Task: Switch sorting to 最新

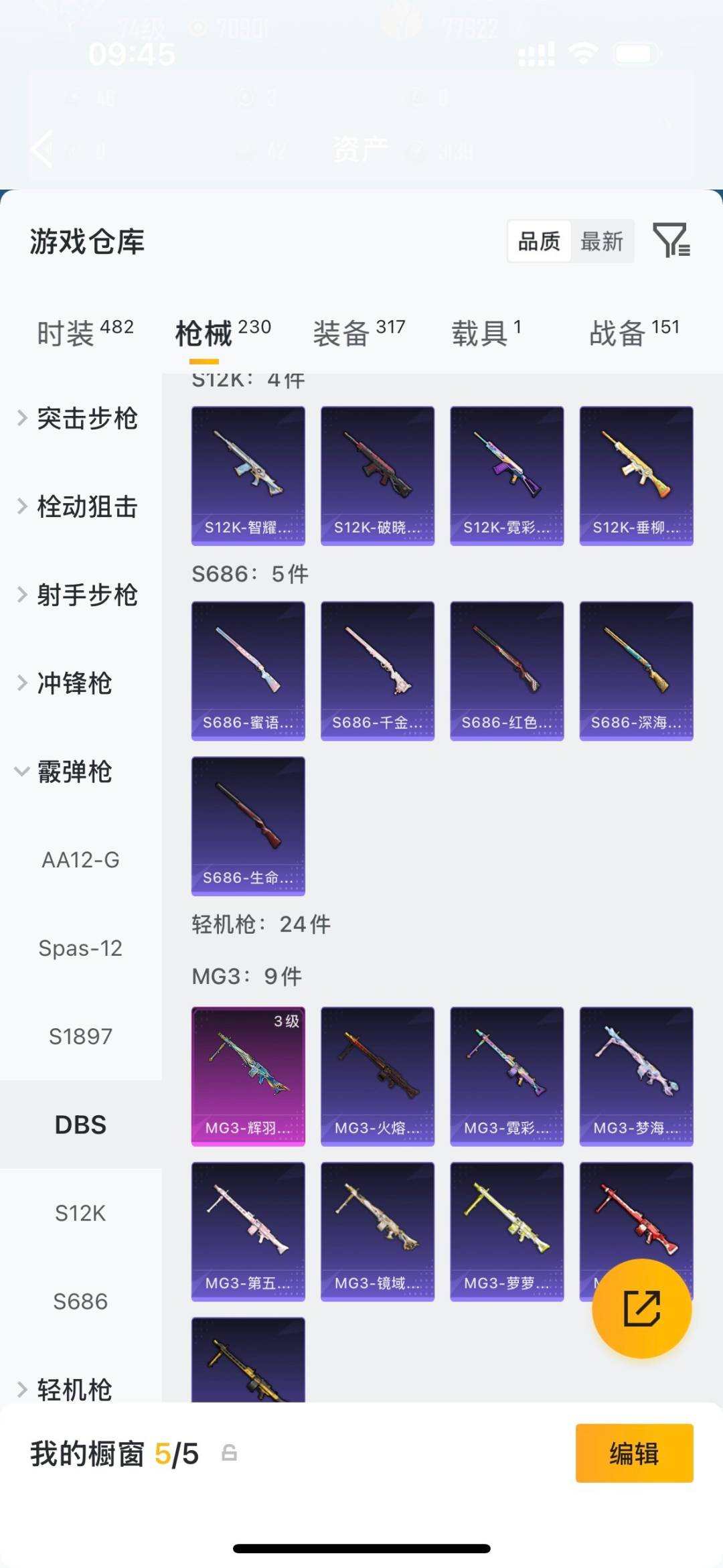Action: click(x=601, y=242)
